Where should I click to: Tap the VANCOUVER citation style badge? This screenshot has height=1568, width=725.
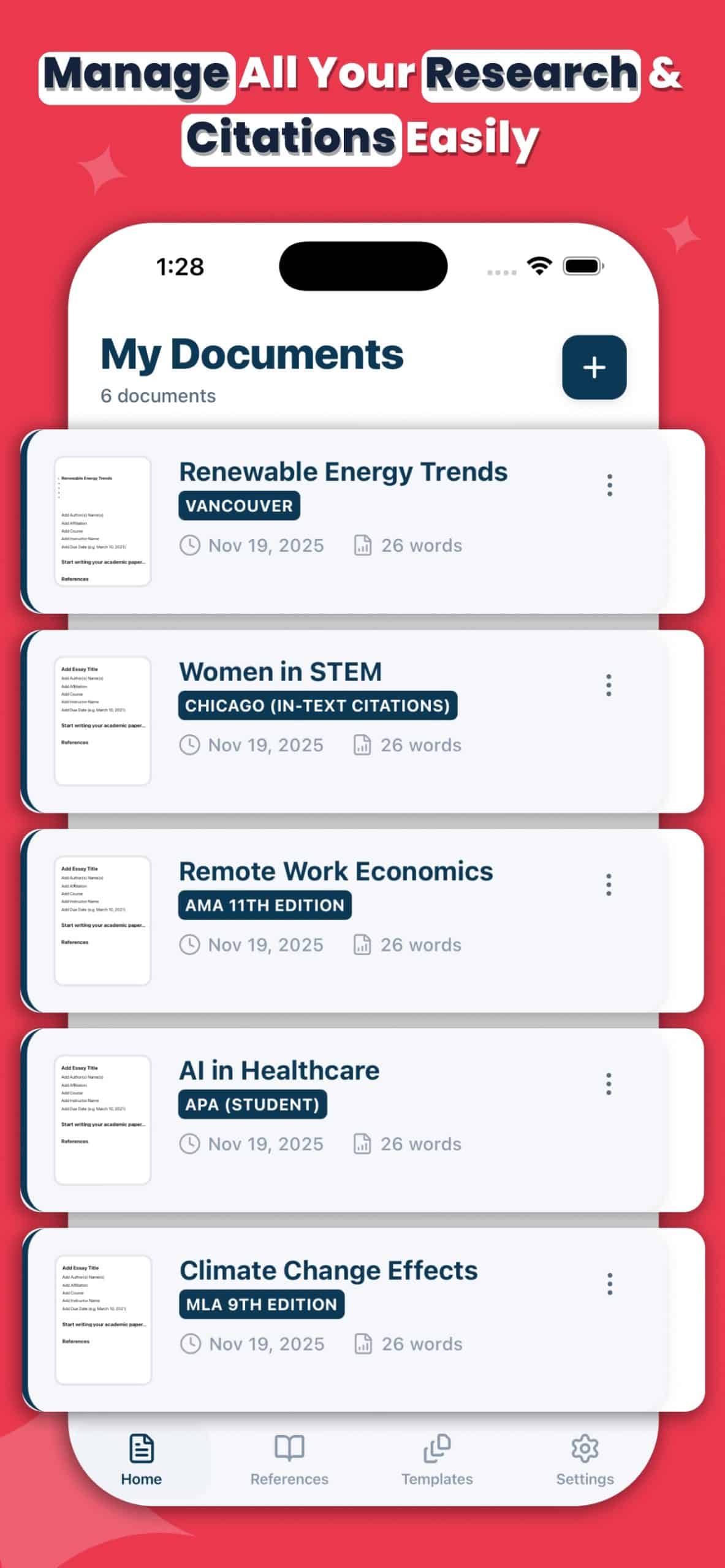click(x=238, y=505)
